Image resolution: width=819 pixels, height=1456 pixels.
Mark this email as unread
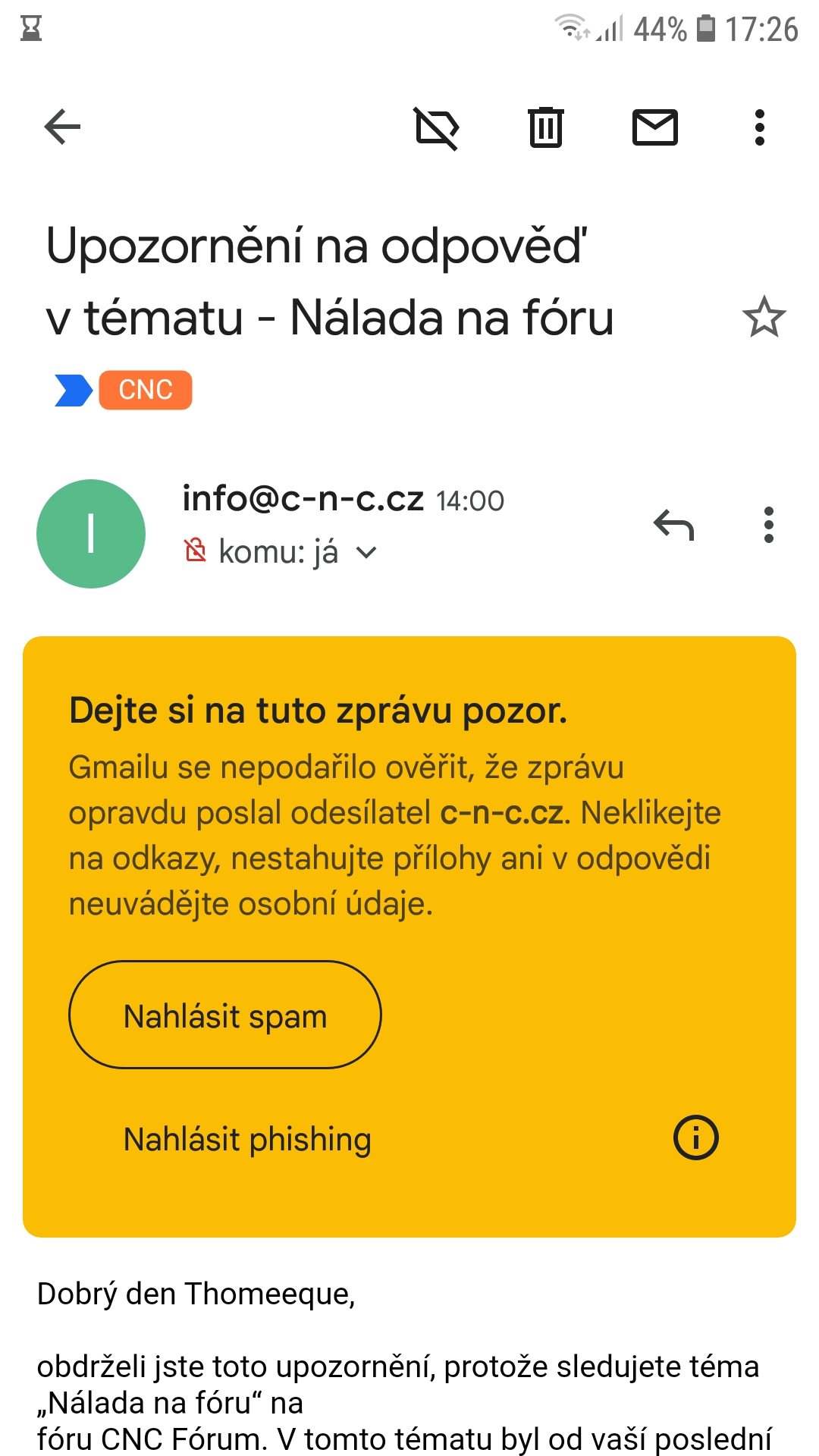[x=654, y=127]
